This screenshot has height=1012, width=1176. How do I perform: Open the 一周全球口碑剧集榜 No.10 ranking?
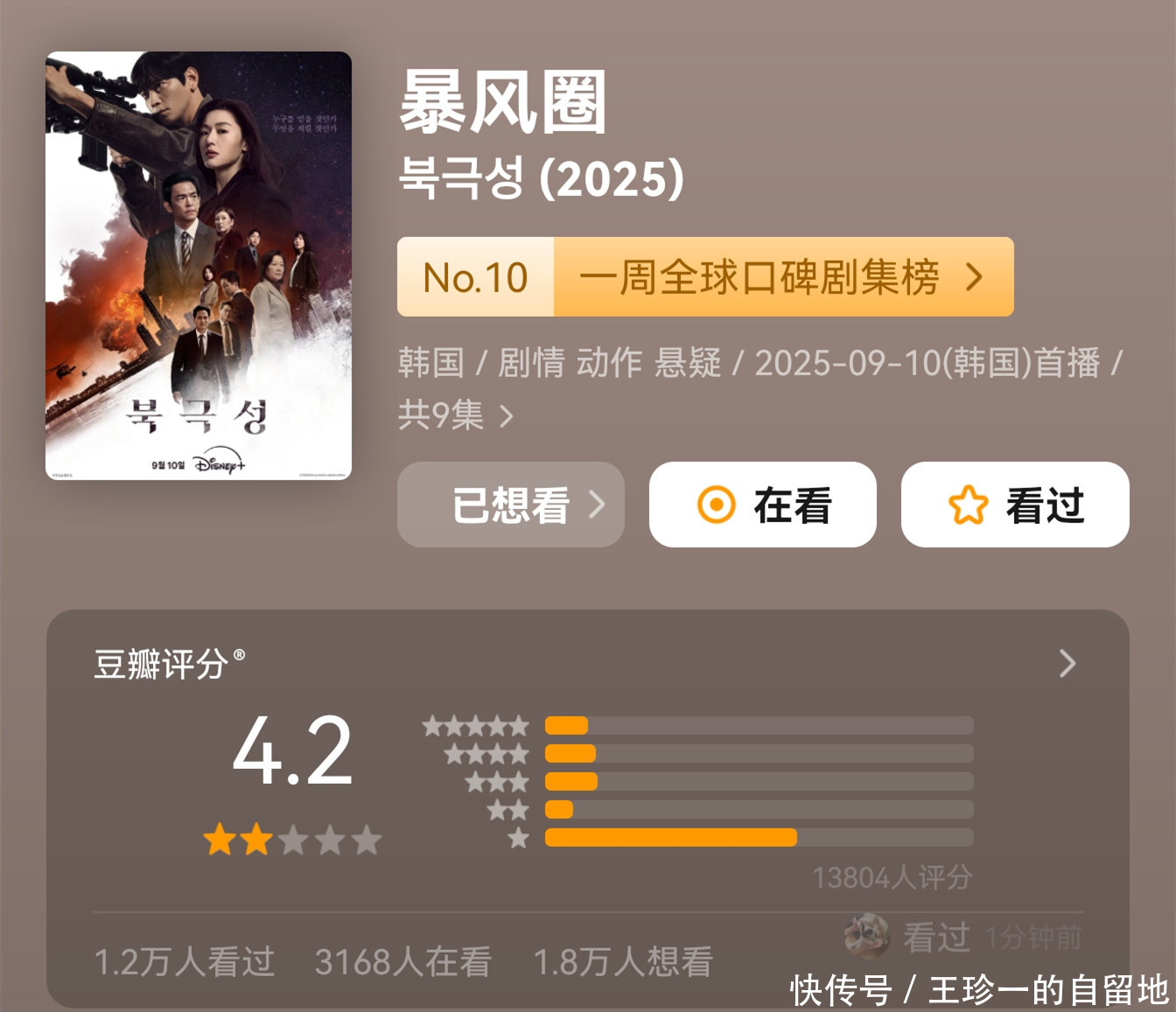pos(704,276)
